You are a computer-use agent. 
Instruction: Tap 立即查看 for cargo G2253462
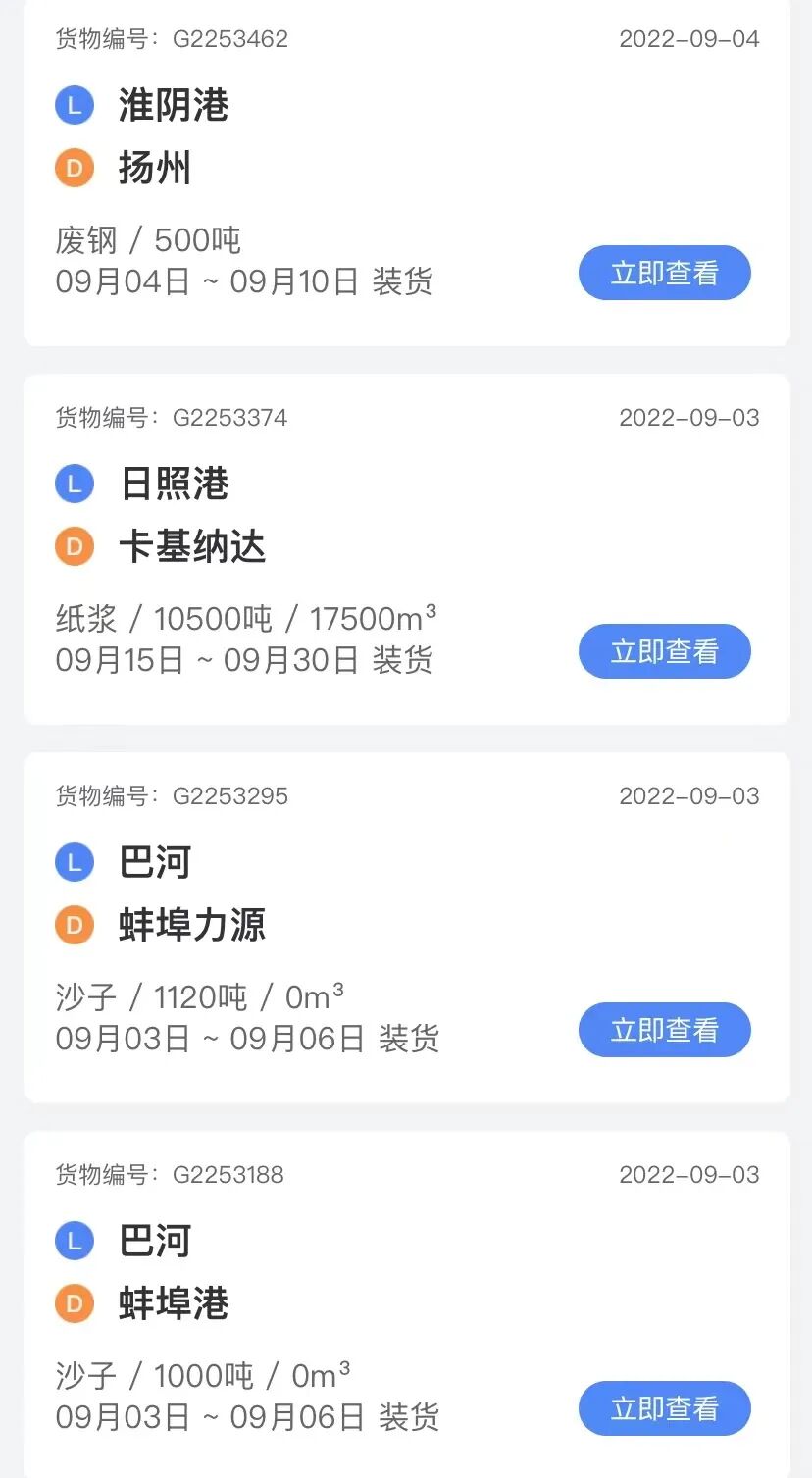pyautogui.click(x=664, y=273)
